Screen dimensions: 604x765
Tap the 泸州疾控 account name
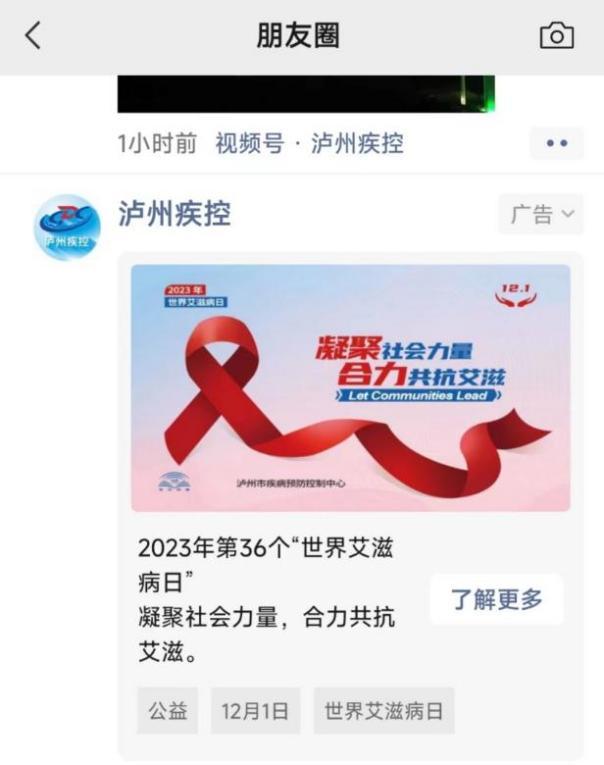click(x=175, y=213)
